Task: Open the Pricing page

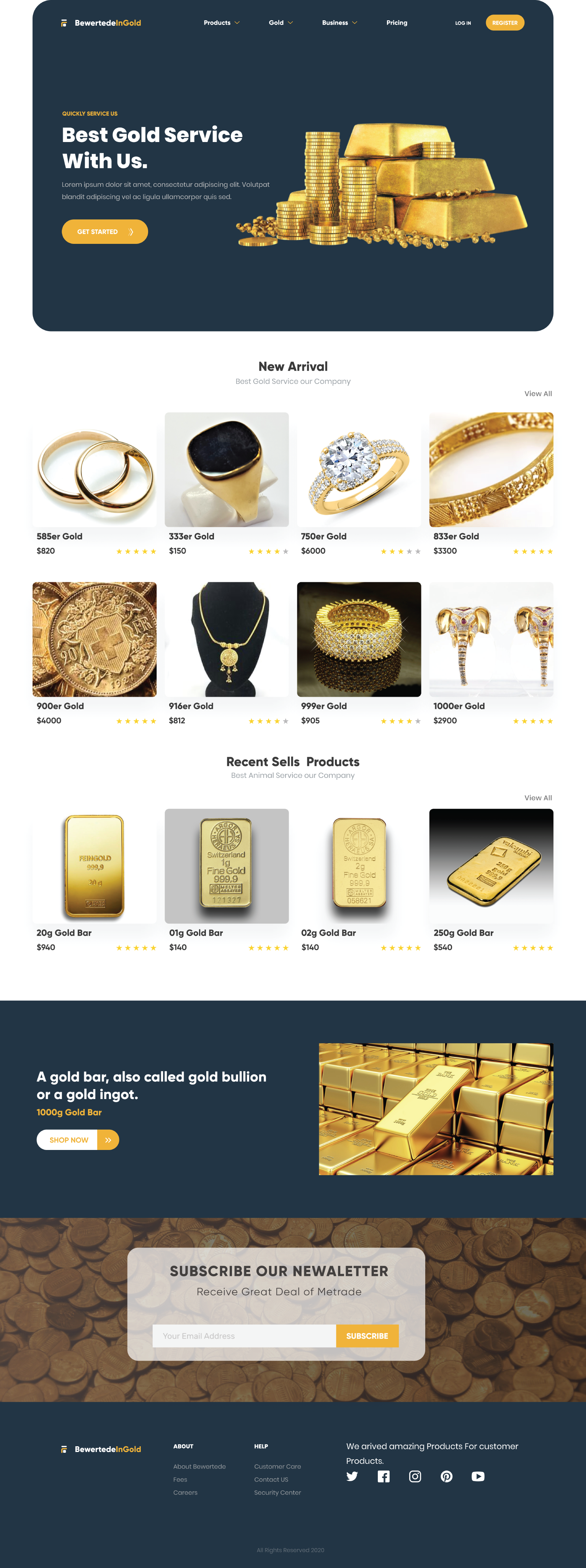Action: point(397,23)
